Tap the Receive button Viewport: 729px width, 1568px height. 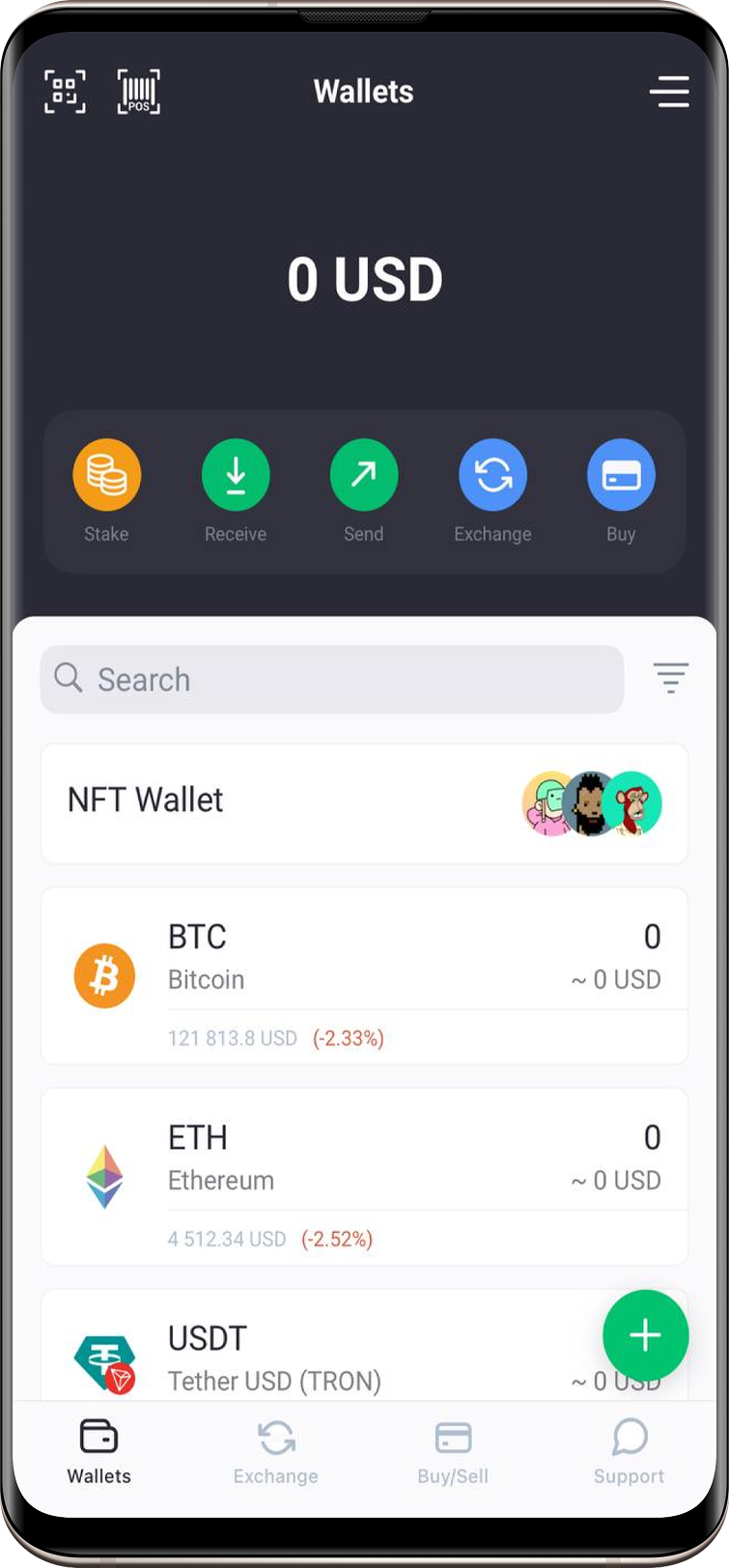[236, 475]
